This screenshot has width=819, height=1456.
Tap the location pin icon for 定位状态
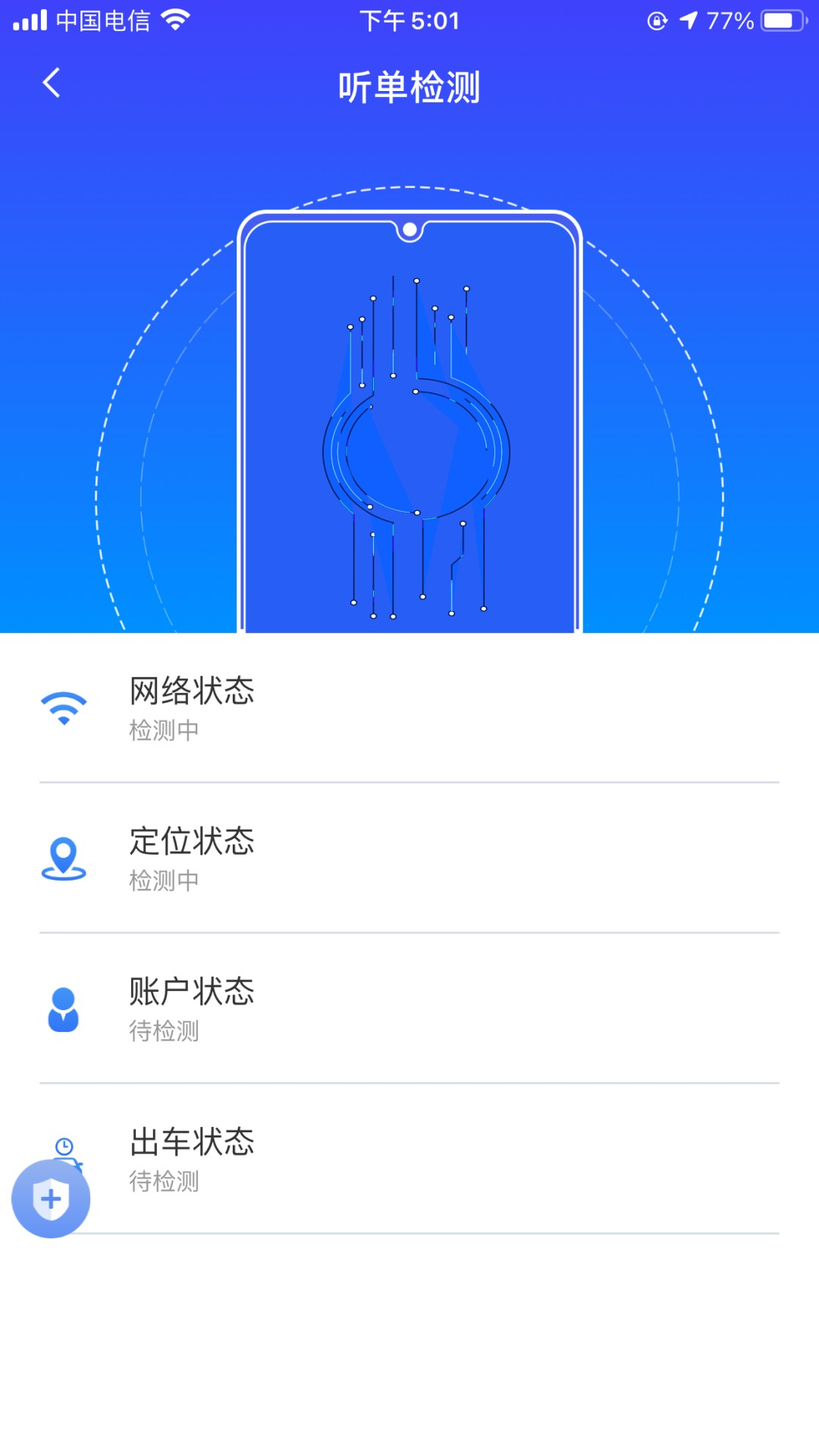(64, 857)
